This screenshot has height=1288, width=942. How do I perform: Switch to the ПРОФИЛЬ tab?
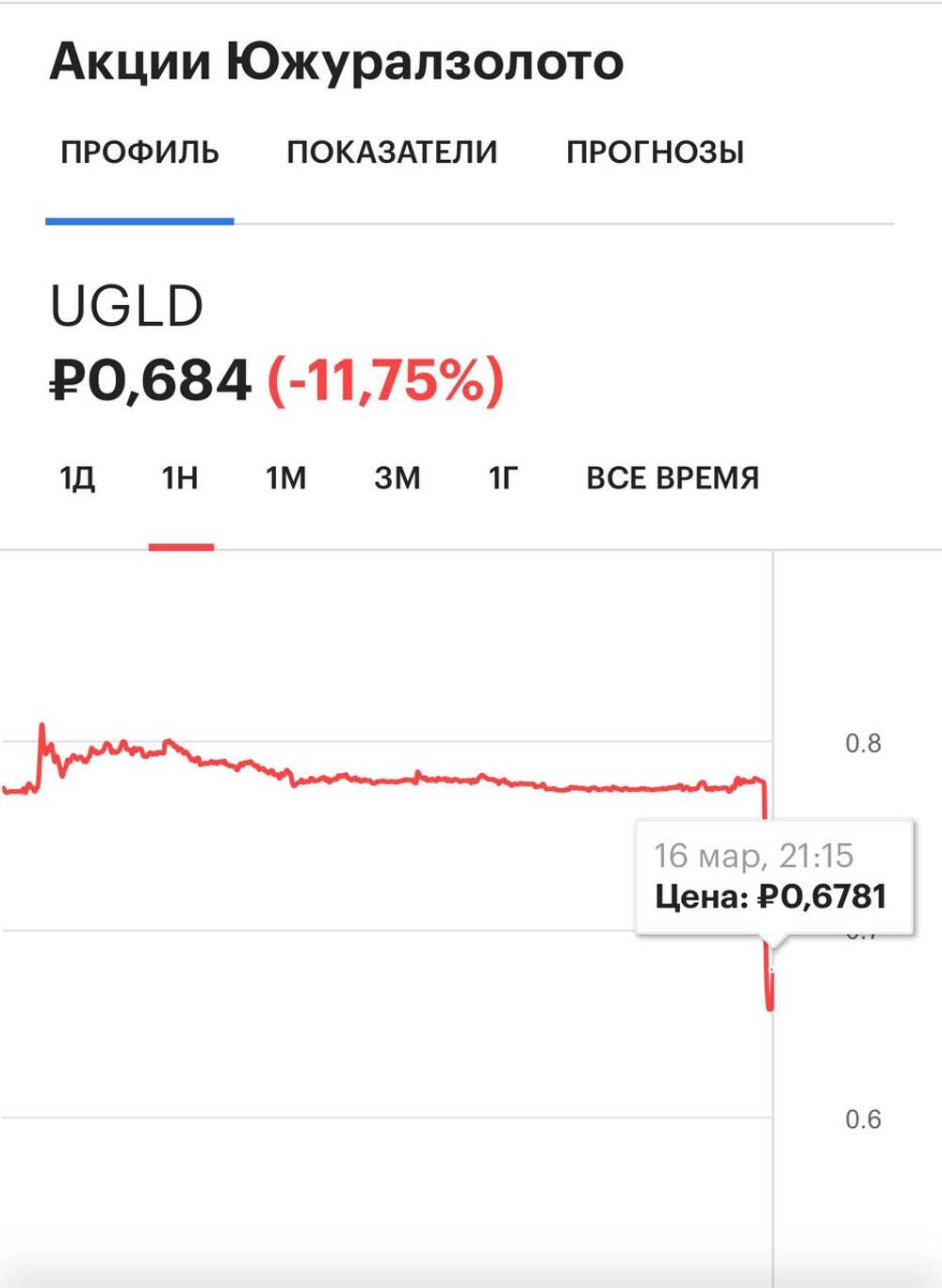pyautogui.click(x=139, y=153)
